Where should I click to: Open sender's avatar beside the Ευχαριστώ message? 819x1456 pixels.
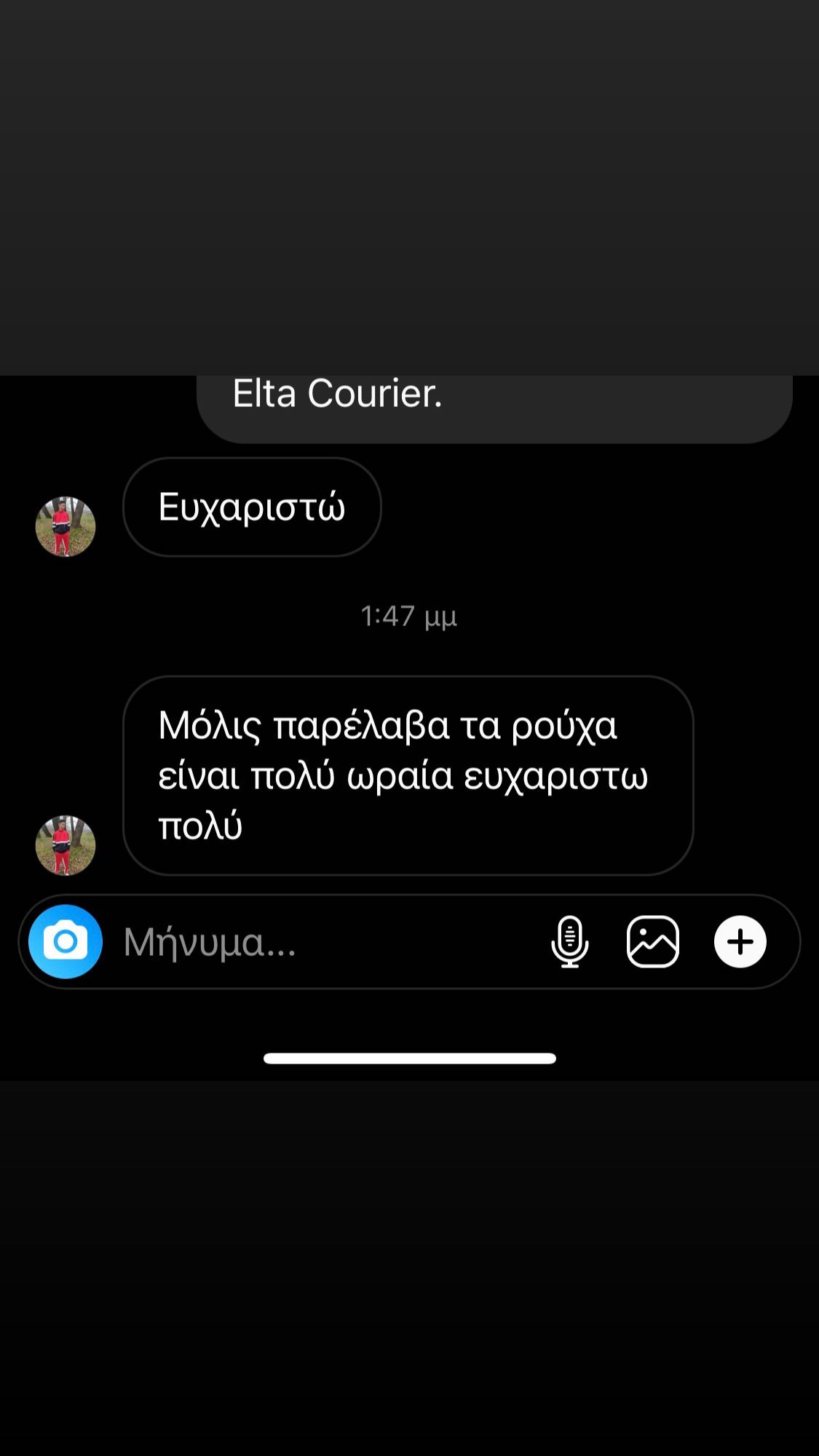66,526
